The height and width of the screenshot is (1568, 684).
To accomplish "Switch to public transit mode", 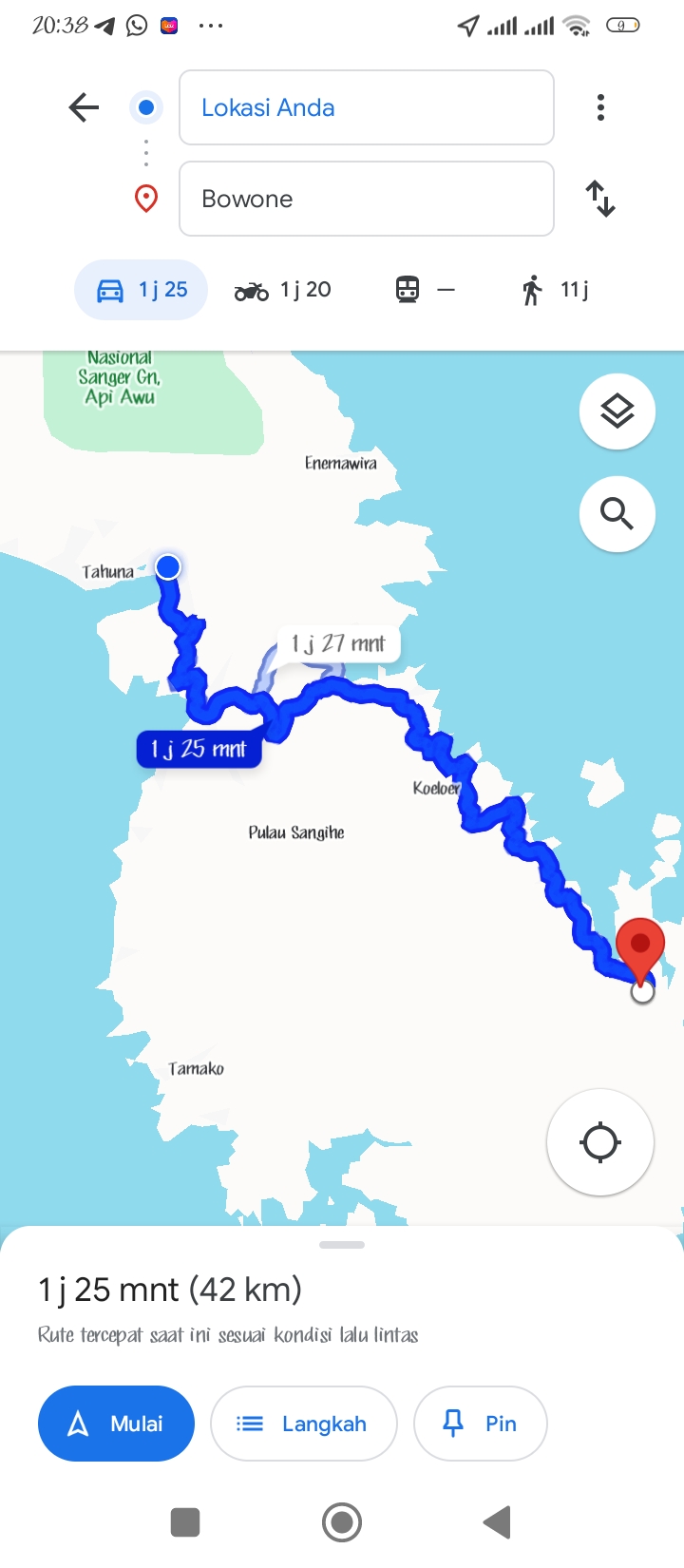I will tap(426, 290).
